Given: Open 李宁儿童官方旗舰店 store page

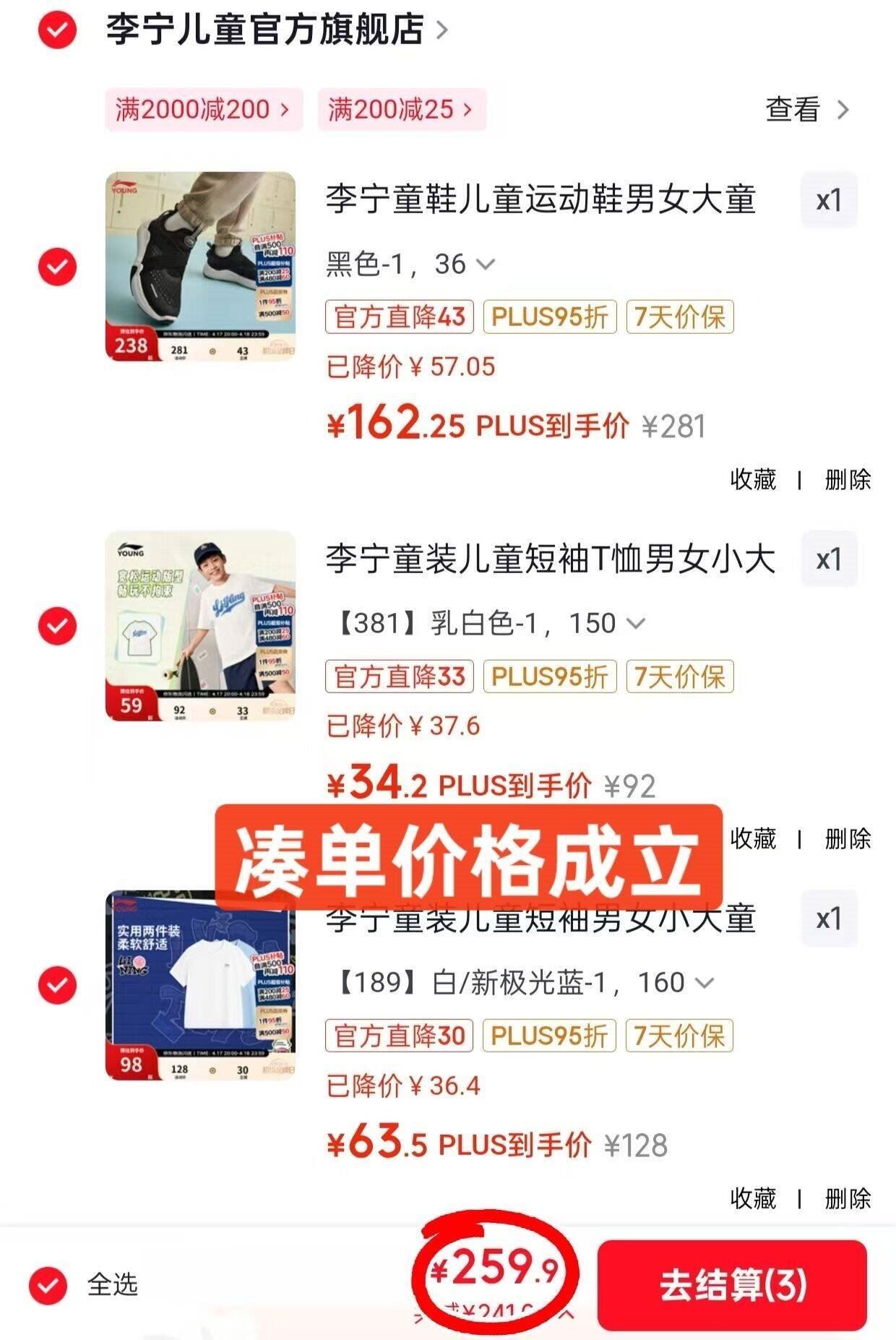Looking at the screenshot, I should click(275, 30).
